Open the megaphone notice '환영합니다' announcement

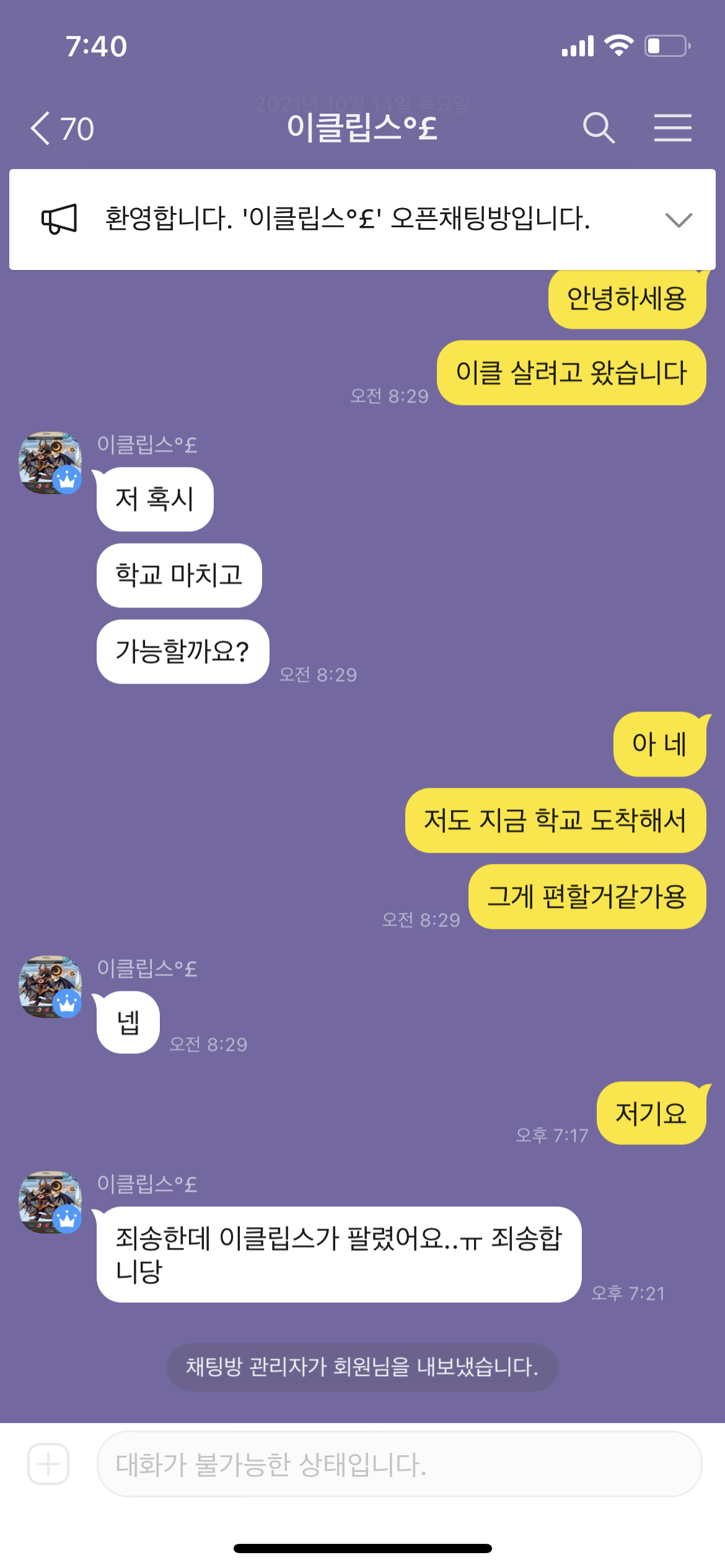[x=347, y=220]
